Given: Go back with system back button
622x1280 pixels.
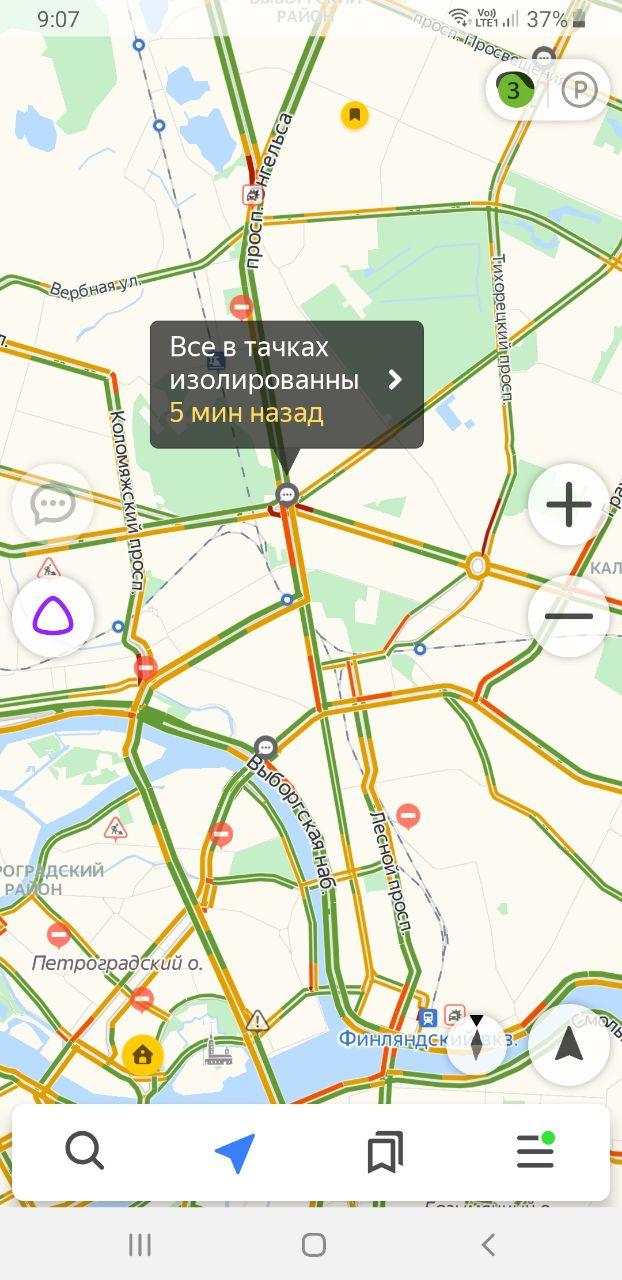Looking at the screenshot, I should tap(488, 1245).
